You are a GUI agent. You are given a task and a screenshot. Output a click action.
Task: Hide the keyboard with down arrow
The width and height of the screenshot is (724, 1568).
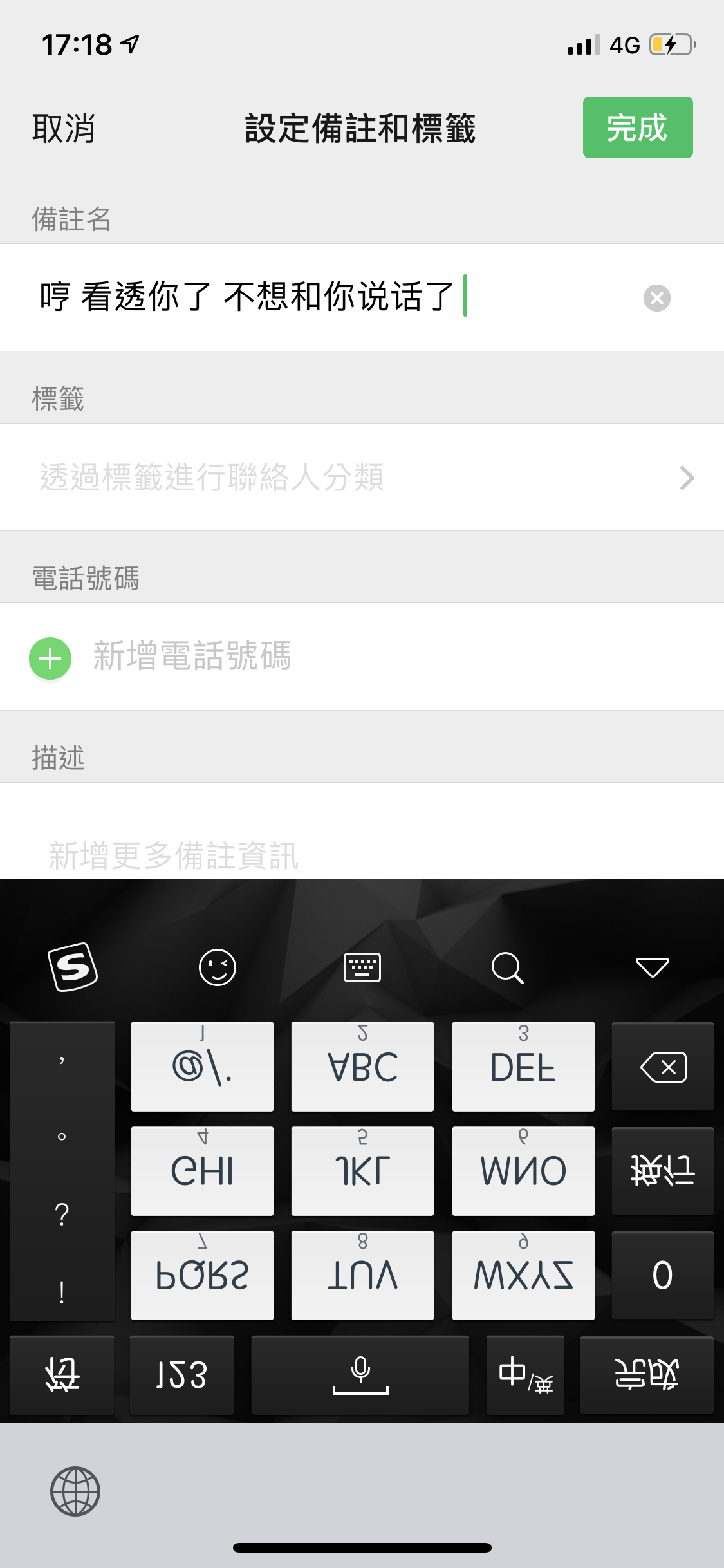[x=652, y=967]
